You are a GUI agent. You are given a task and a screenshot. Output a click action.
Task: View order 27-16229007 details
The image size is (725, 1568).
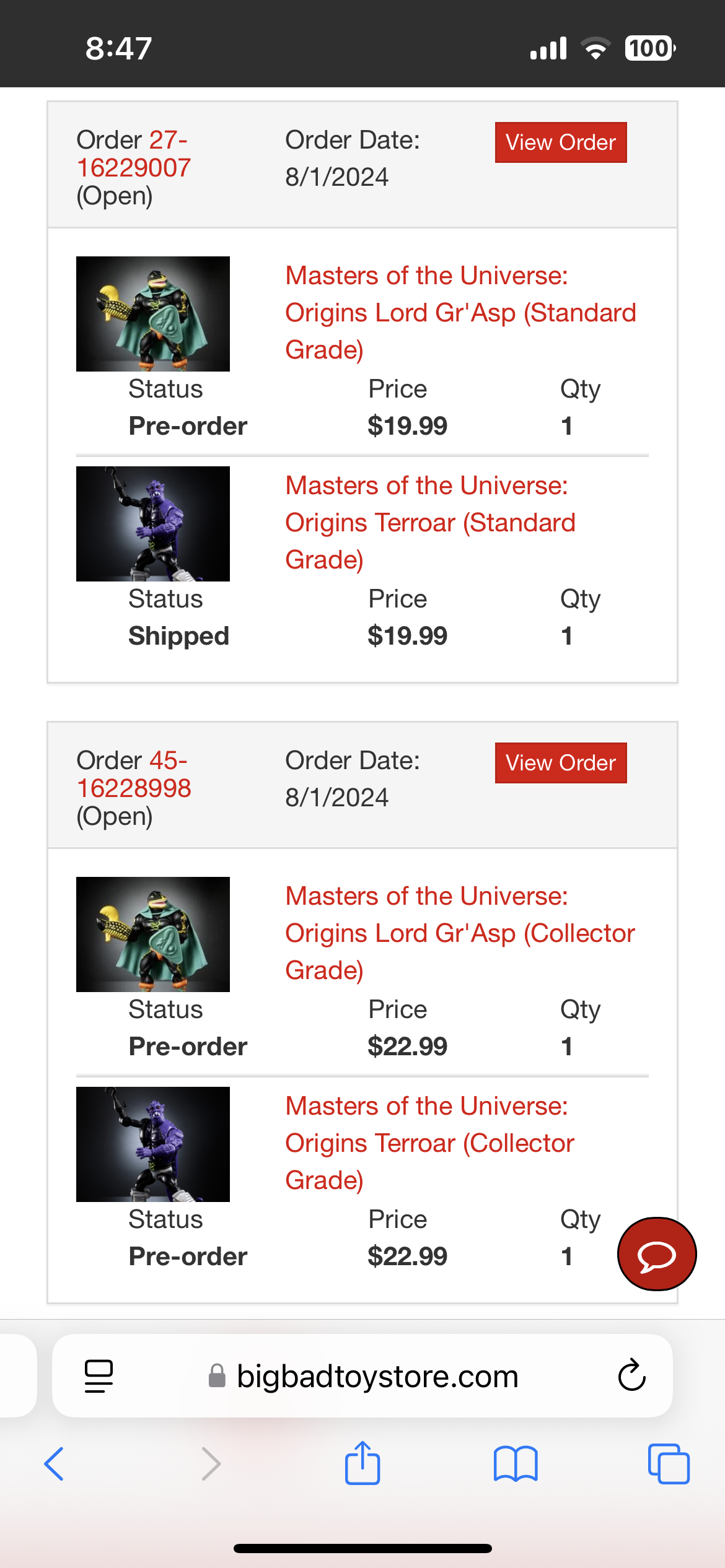560,142
